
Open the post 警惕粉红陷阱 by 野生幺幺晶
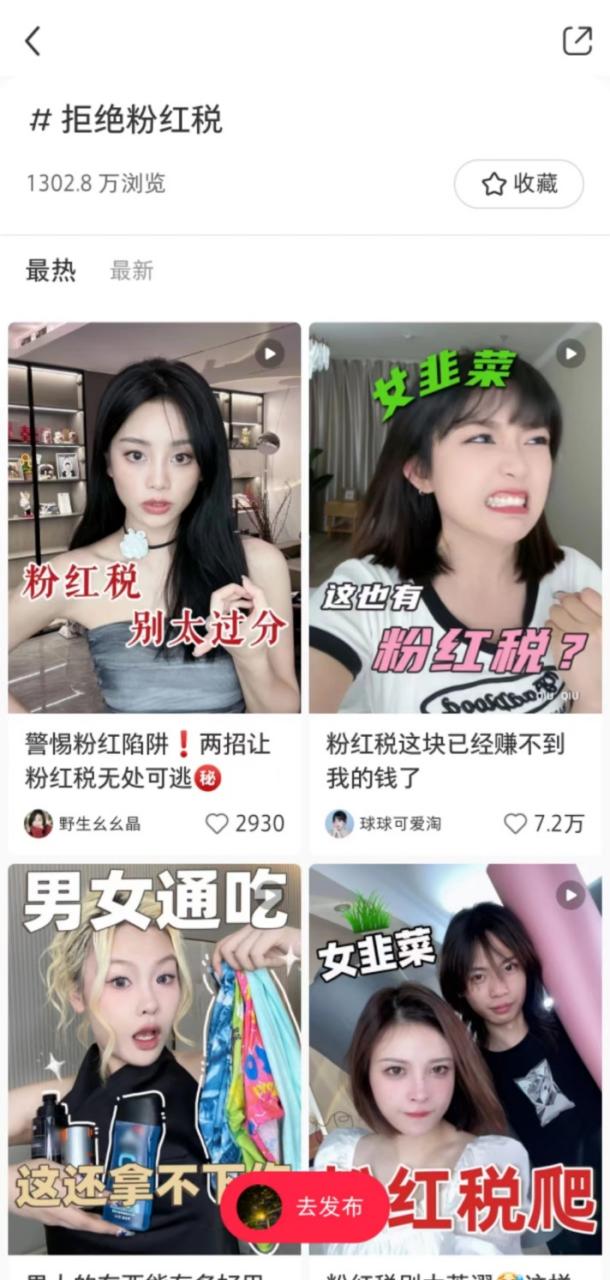click(x=154, y=517)
